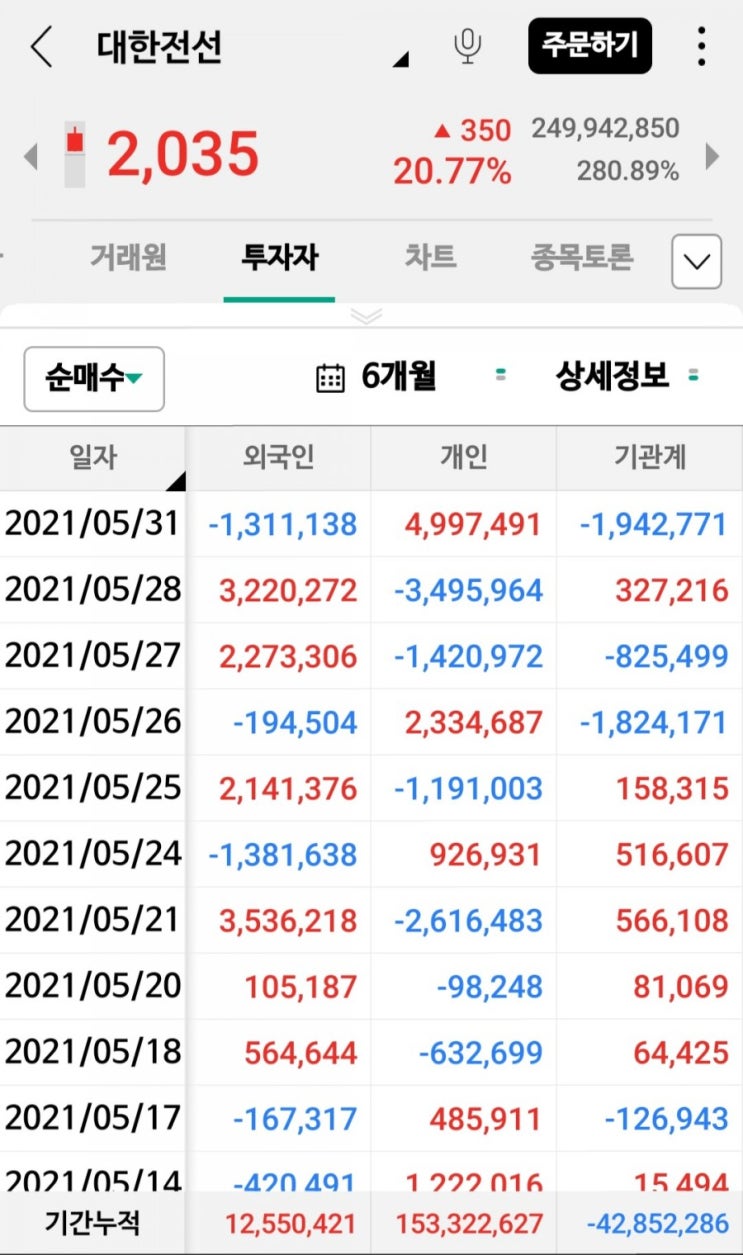Expand the tab list chevron button
The width and height of the screenshot is (743, 1255).
point(696,262)
